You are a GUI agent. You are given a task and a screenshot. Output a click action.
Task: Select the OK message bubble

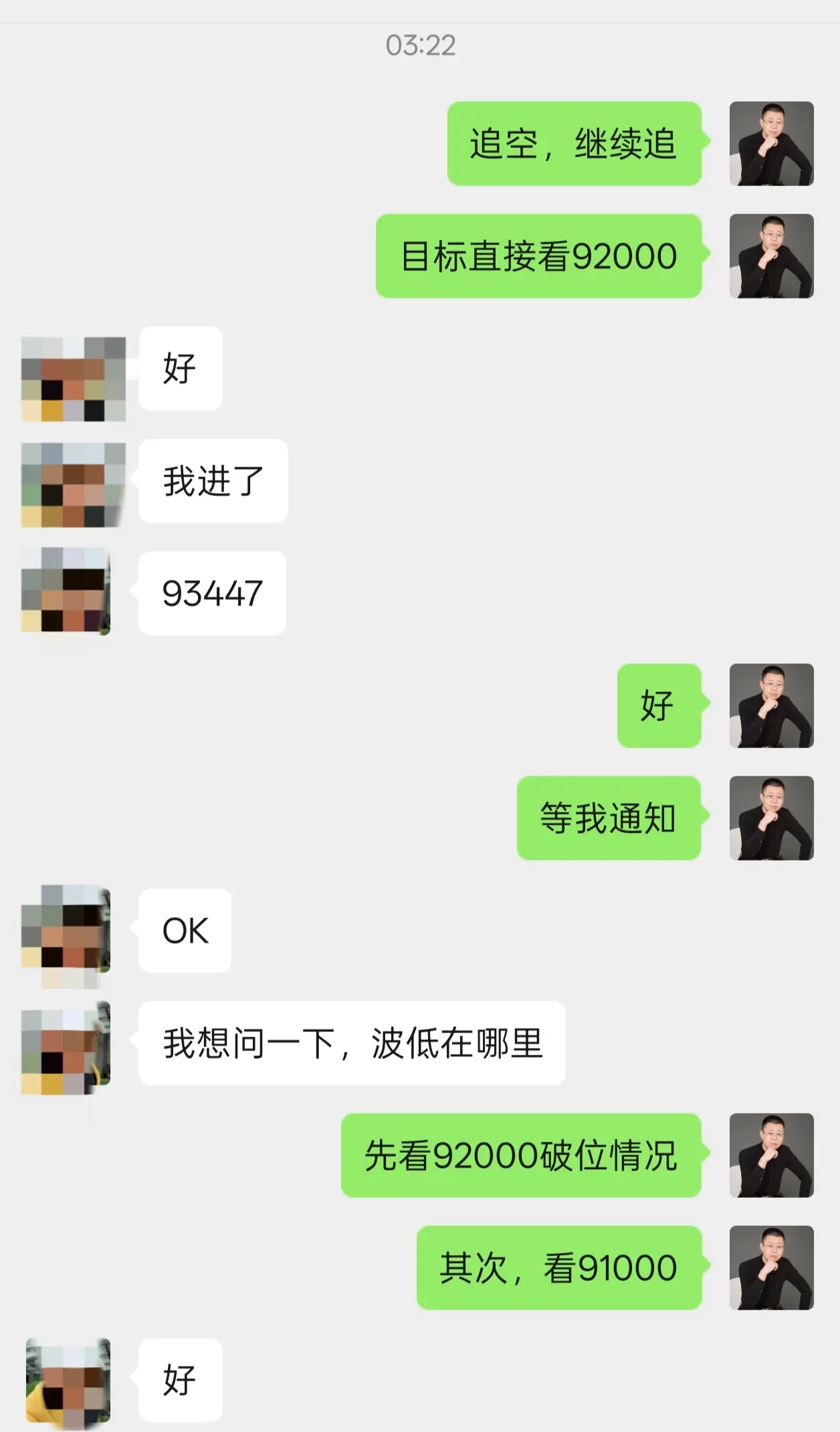click(x=184, y=930)
